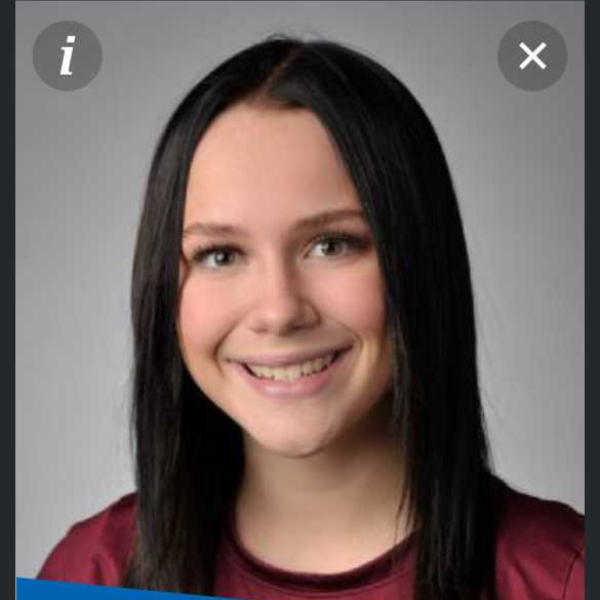This screenshot has height=600, width=600.
Task: Open the photo info icon
Action: pyautogui.click(x=67, y=56)
